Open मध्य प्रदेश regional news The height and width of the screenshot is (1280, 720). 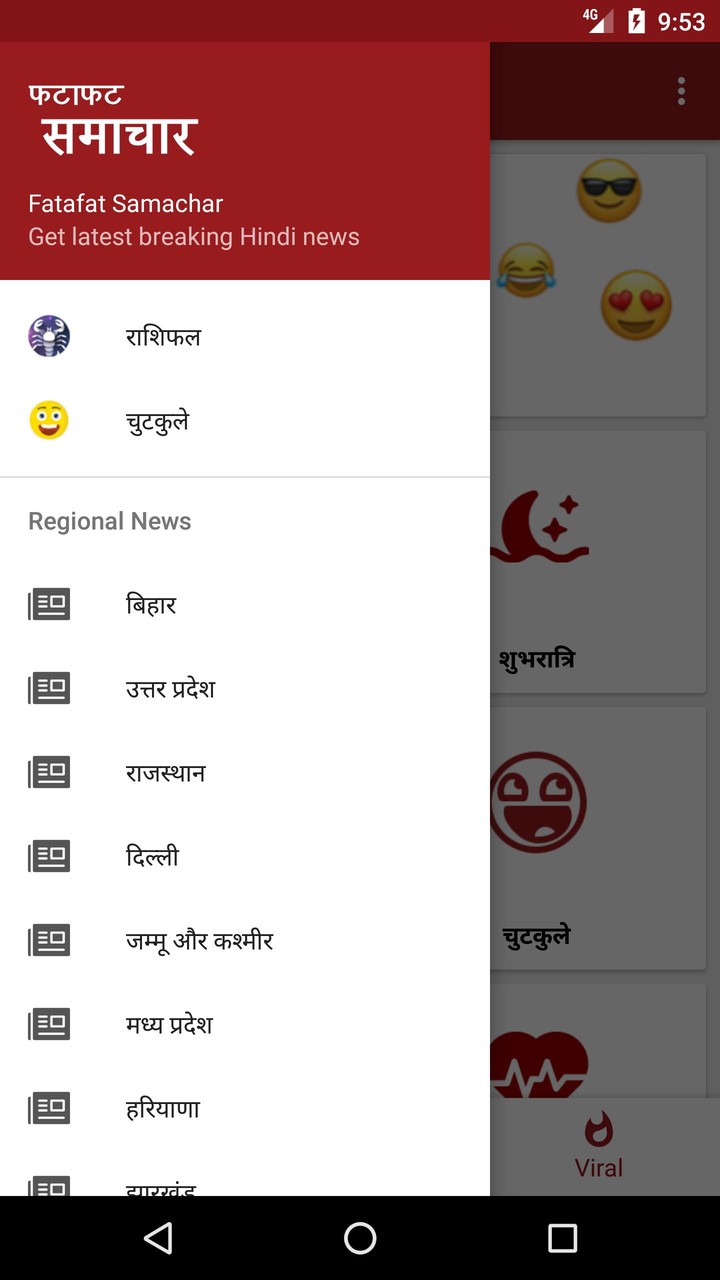(245, 1024)
